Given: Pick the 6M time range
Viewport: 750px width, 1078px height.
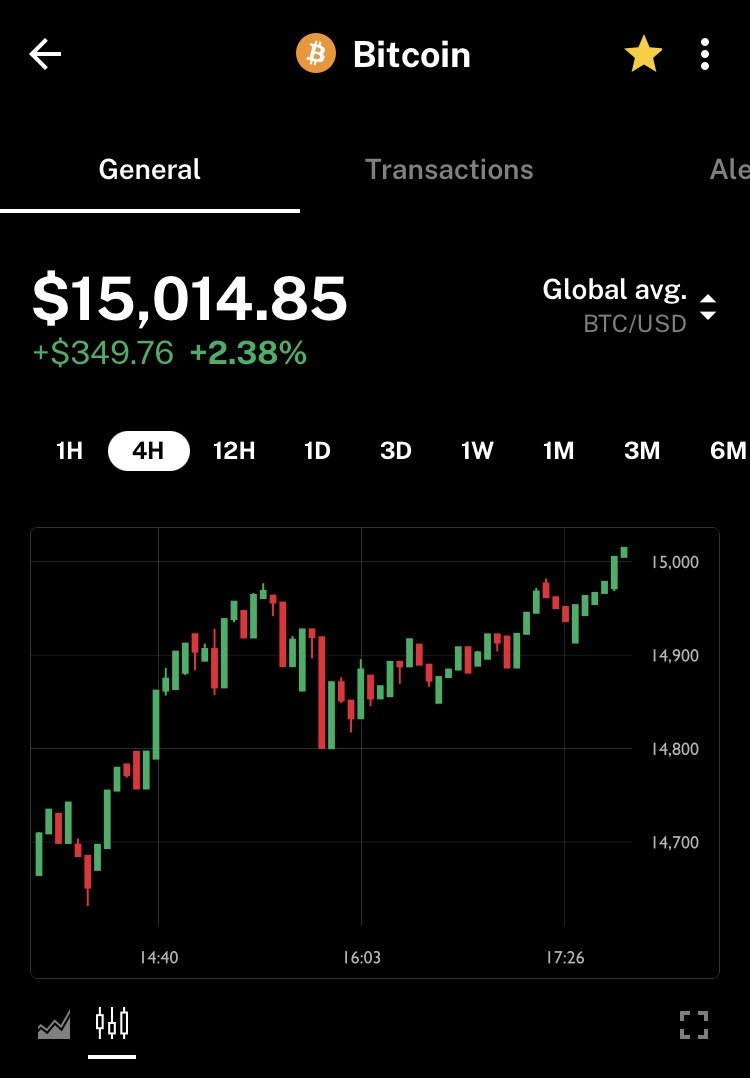Looking at the screenshot, I should coord(727,451).
